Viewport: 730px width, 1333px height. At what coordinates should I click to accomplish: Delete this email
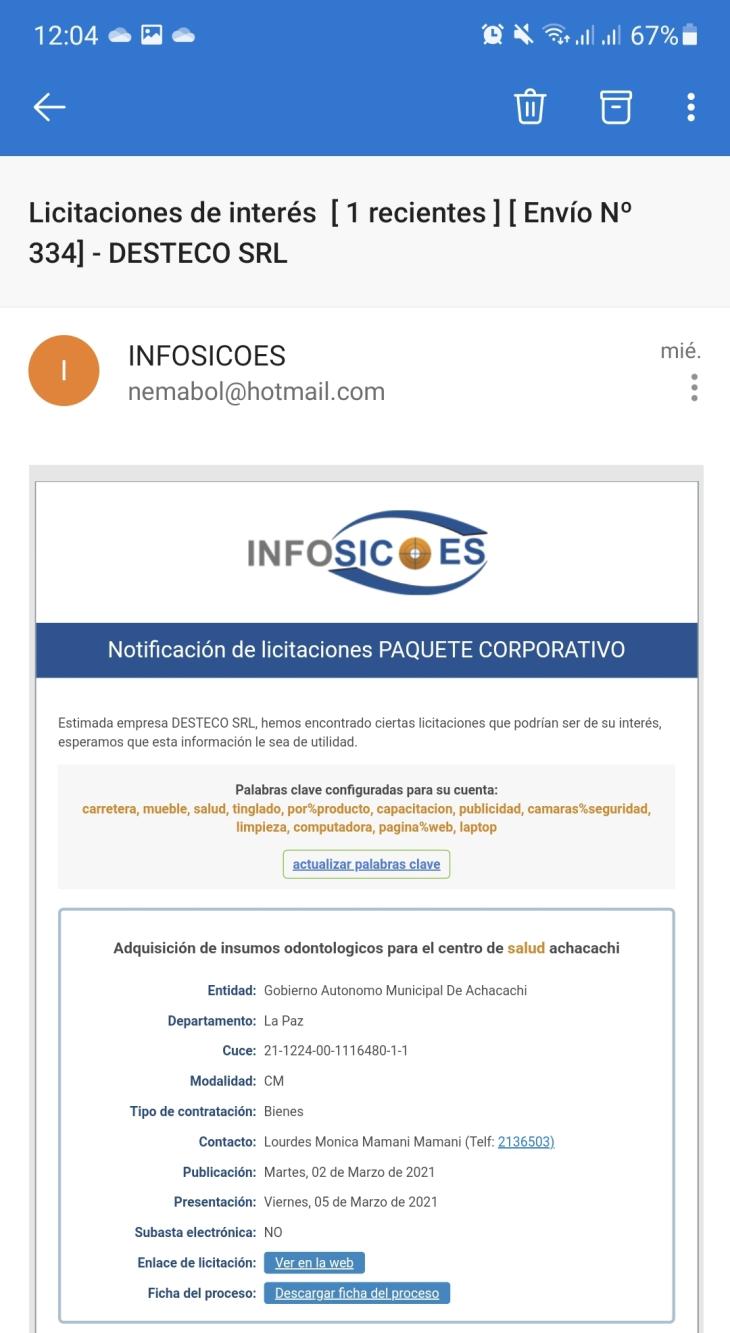pyautogui.click(x=530, y=107)
